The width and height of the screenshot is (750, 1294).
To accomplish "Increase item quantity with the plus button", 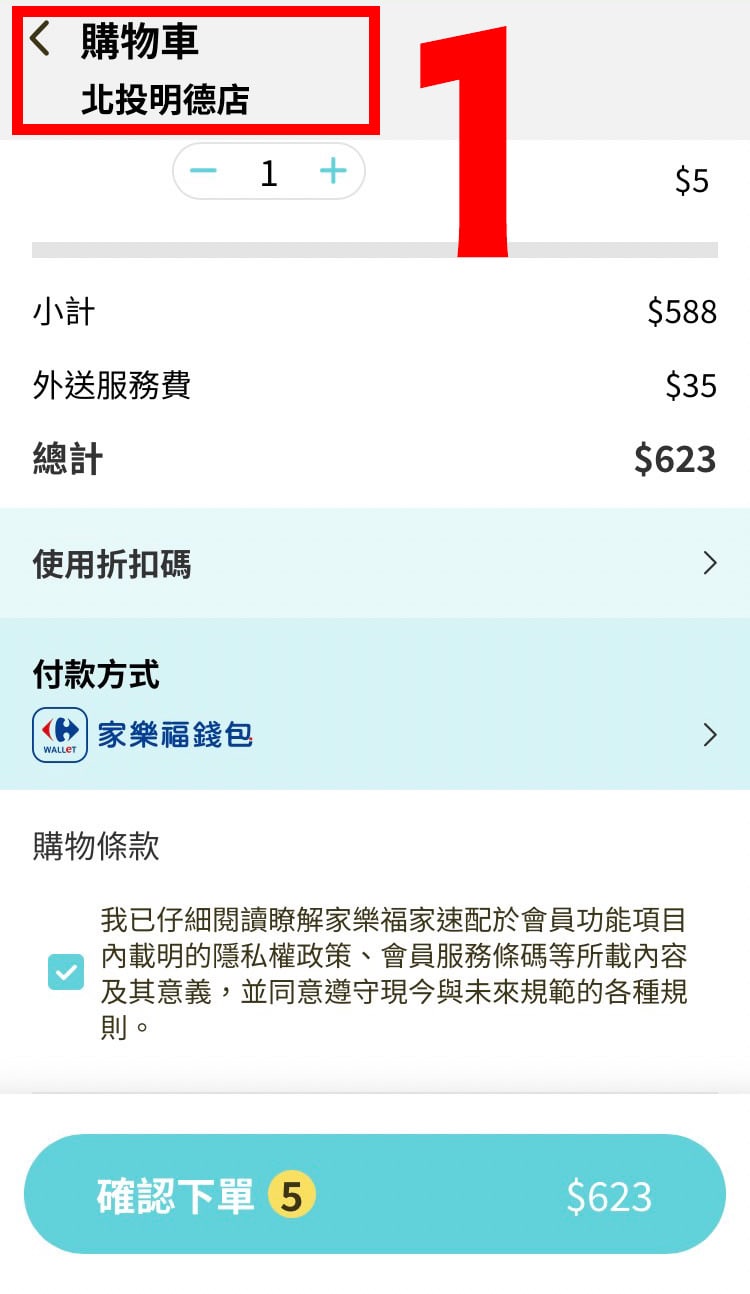I will coord(332,172).
